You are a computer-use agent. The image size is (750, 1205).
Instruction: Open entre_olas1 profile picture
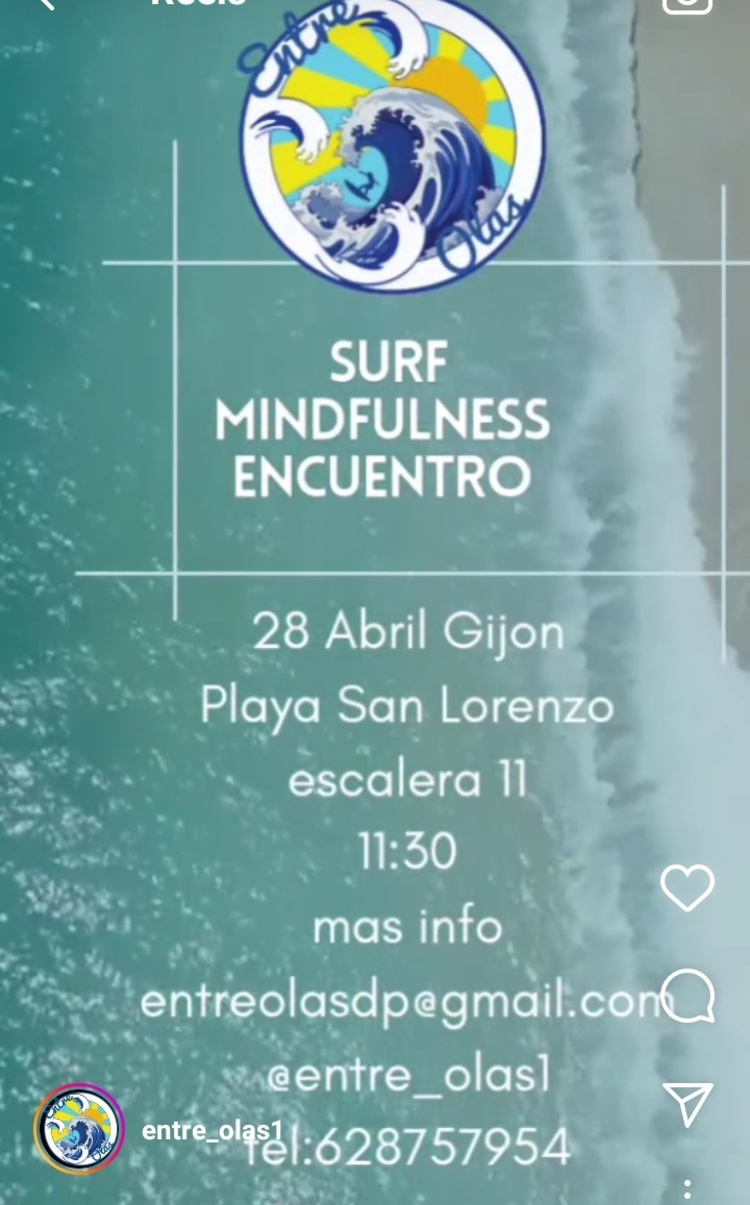[79, 1129]
